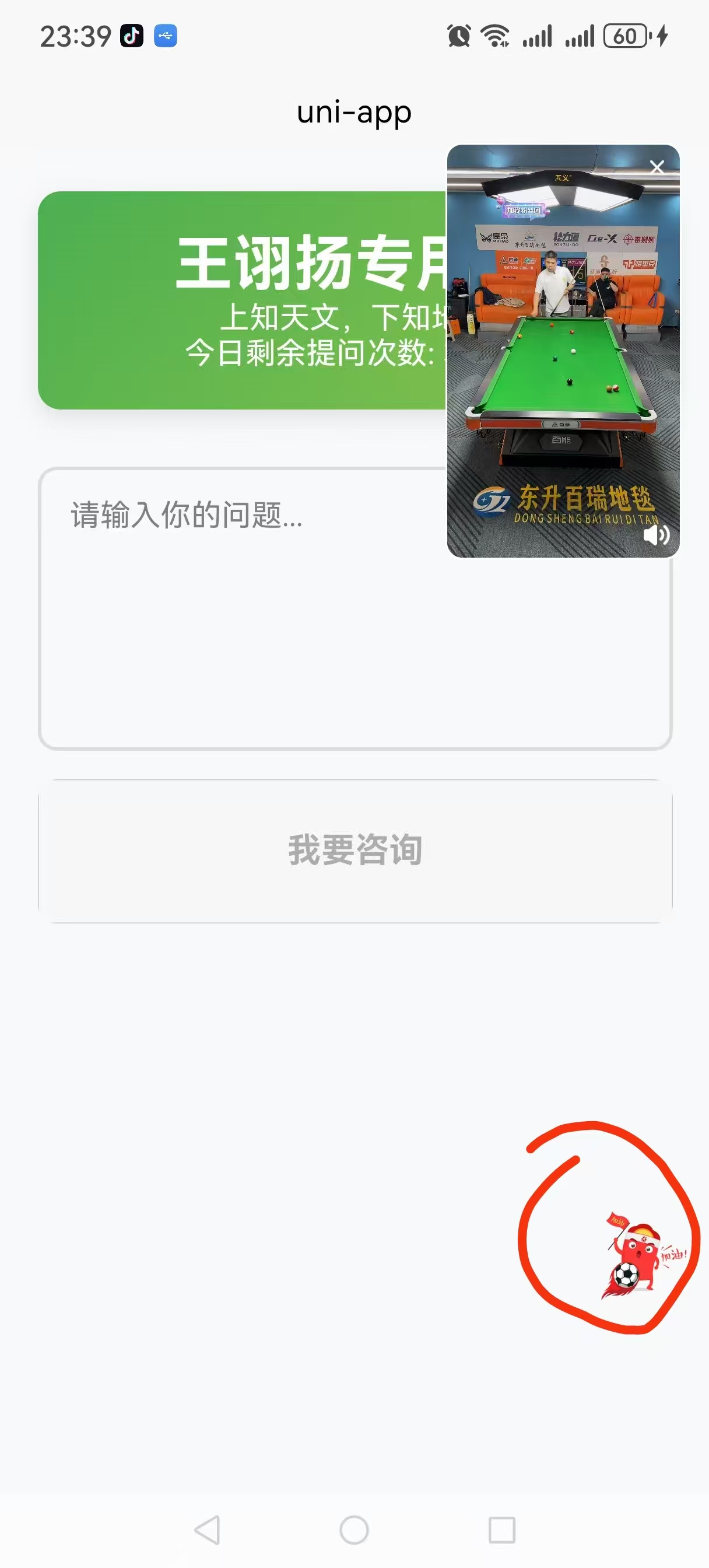709x1568 pixels.
Task: Focus the 请输入你的问题 text field
Action: pos(244,608)
